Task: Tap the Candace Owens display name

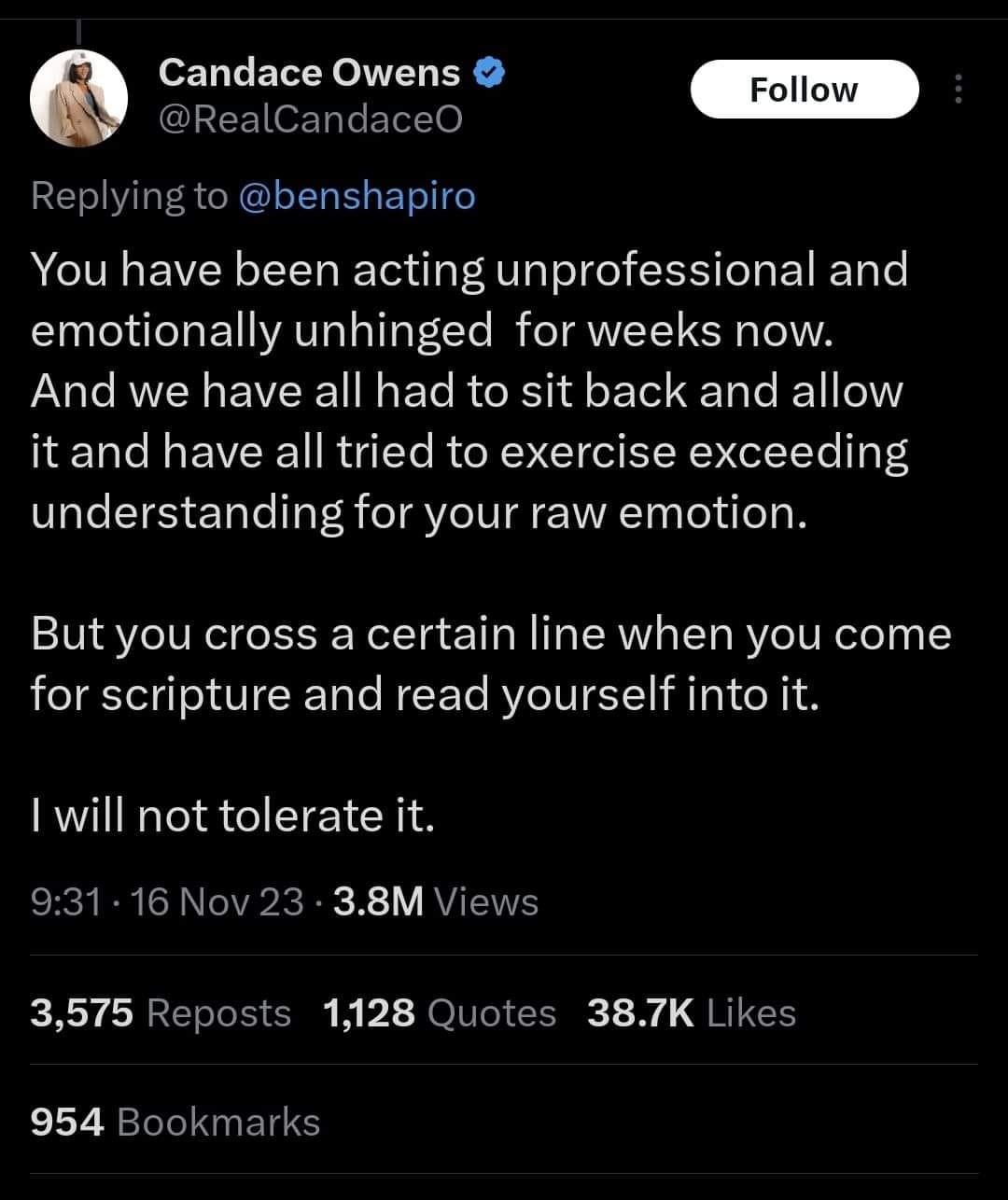Action: 309,72
